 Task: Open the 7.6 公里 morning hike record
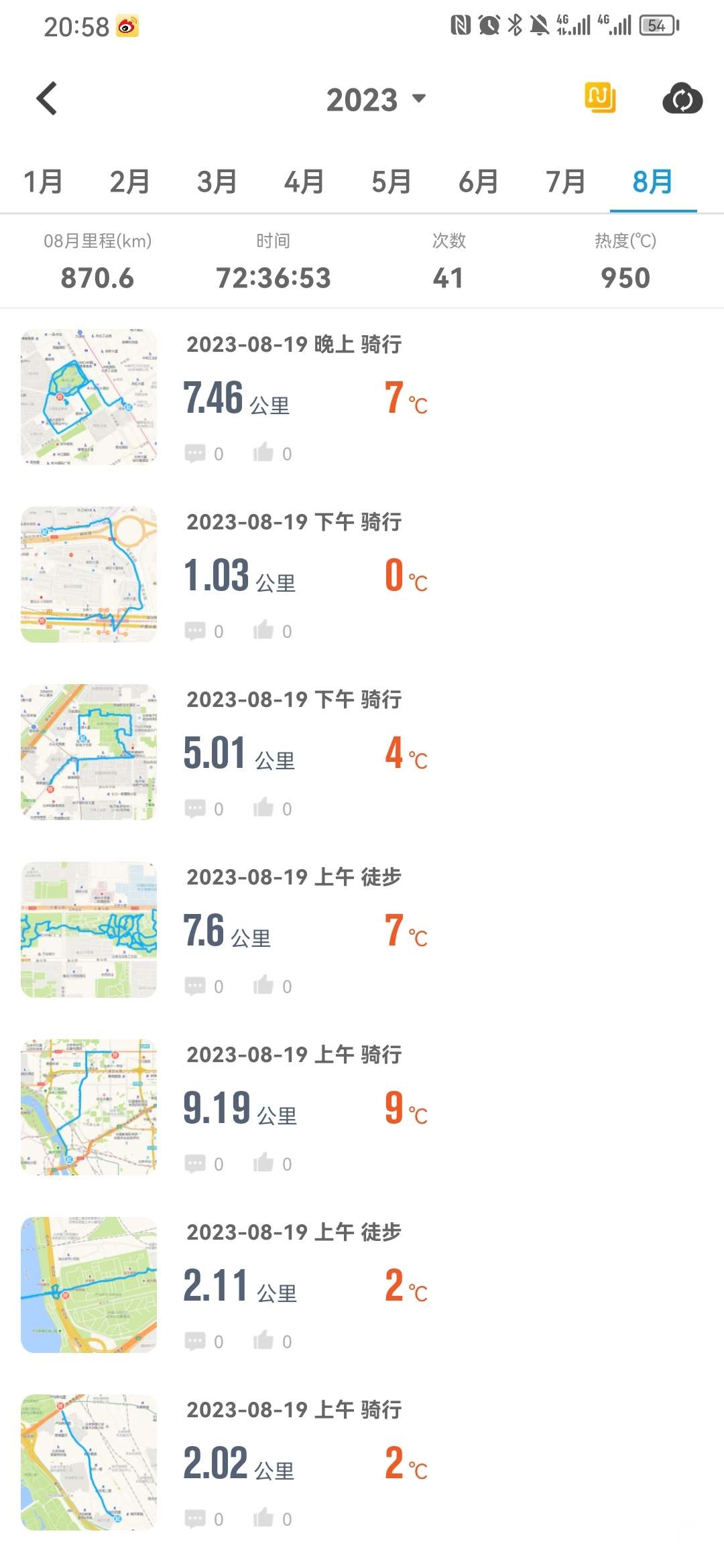tap(362, 930)
